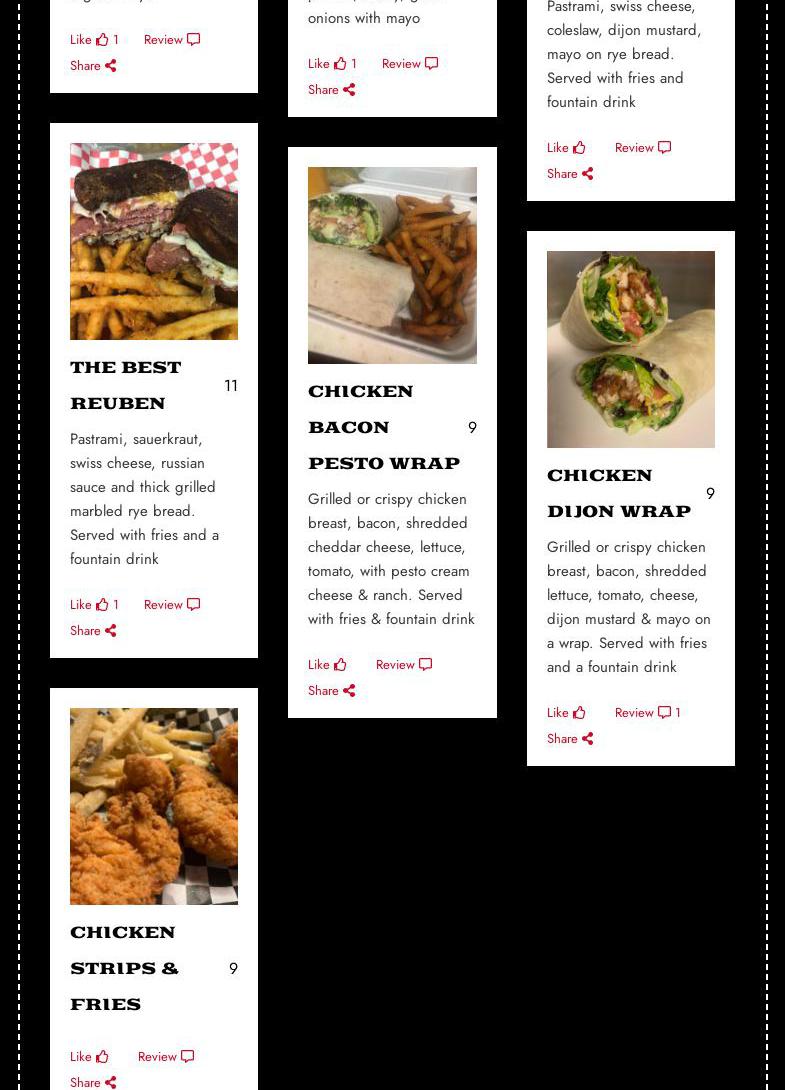View the Chicken Bacon Pesto Wrap photo
The image size is (785, 1090).
392,265
